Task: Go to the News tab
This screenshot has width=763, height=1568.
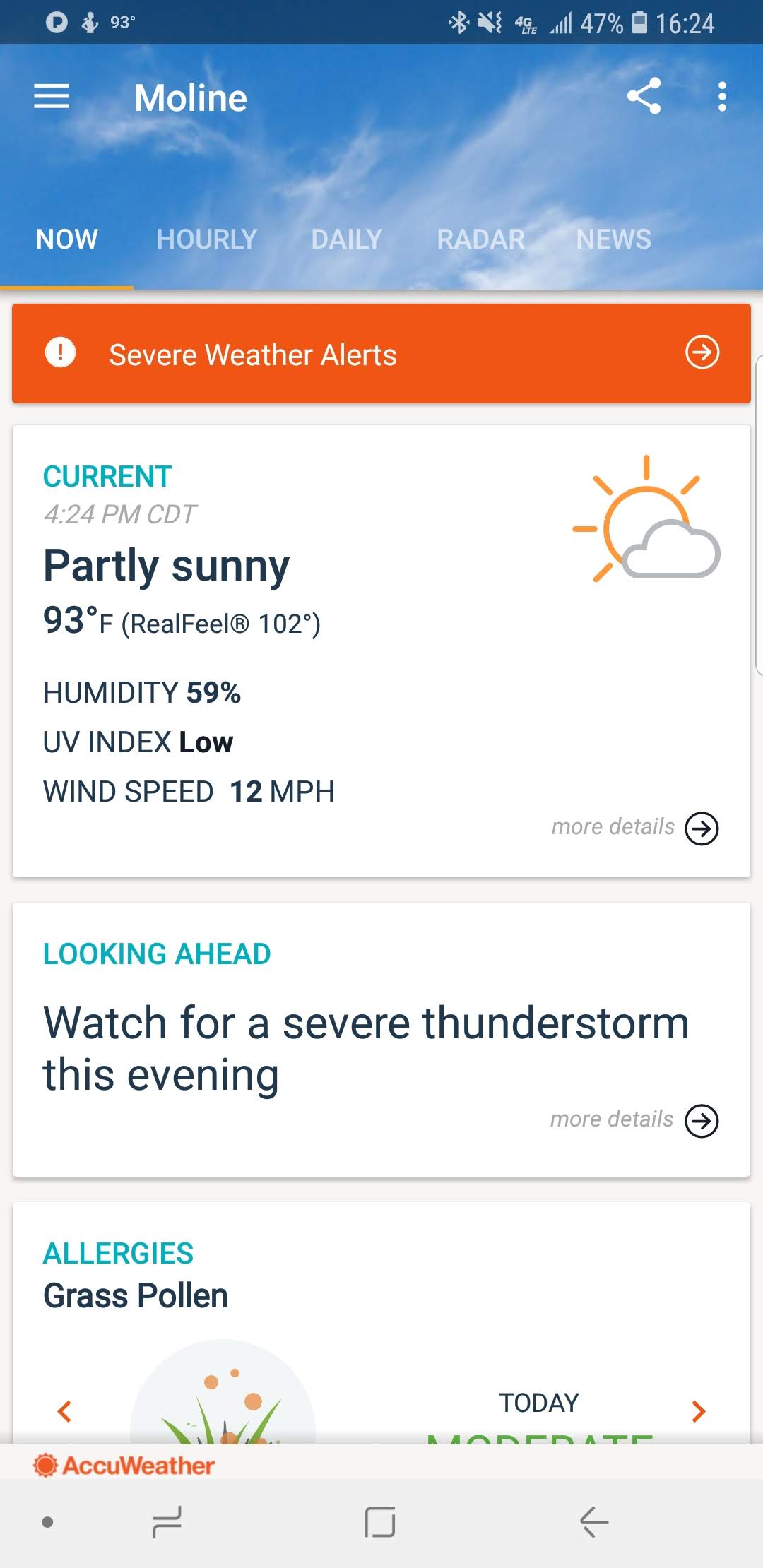Action: point(613,239)
